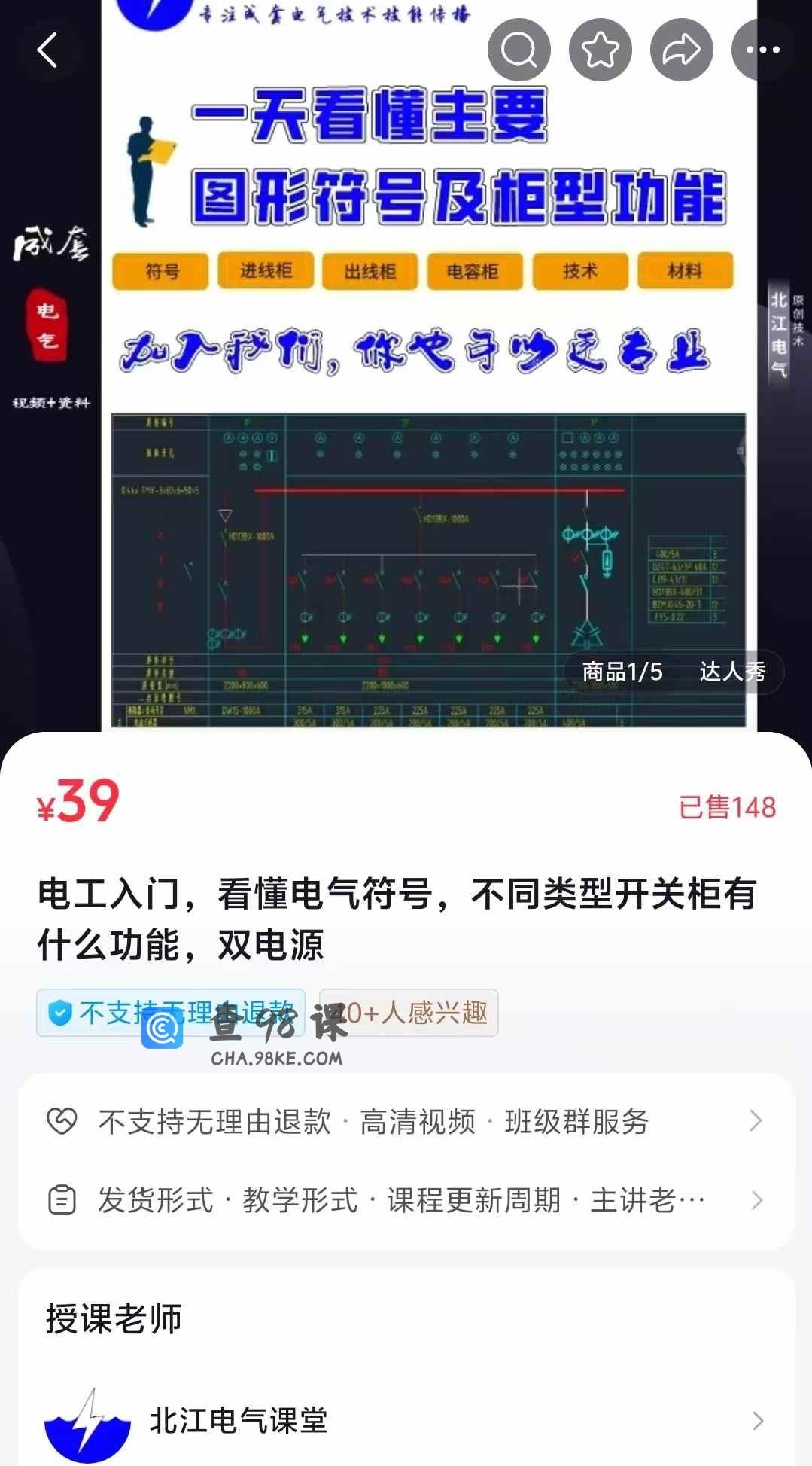Open the 不支持无理由退款 service details row
Viewport: 812px width, 1466px height.
click(406, 1122)
